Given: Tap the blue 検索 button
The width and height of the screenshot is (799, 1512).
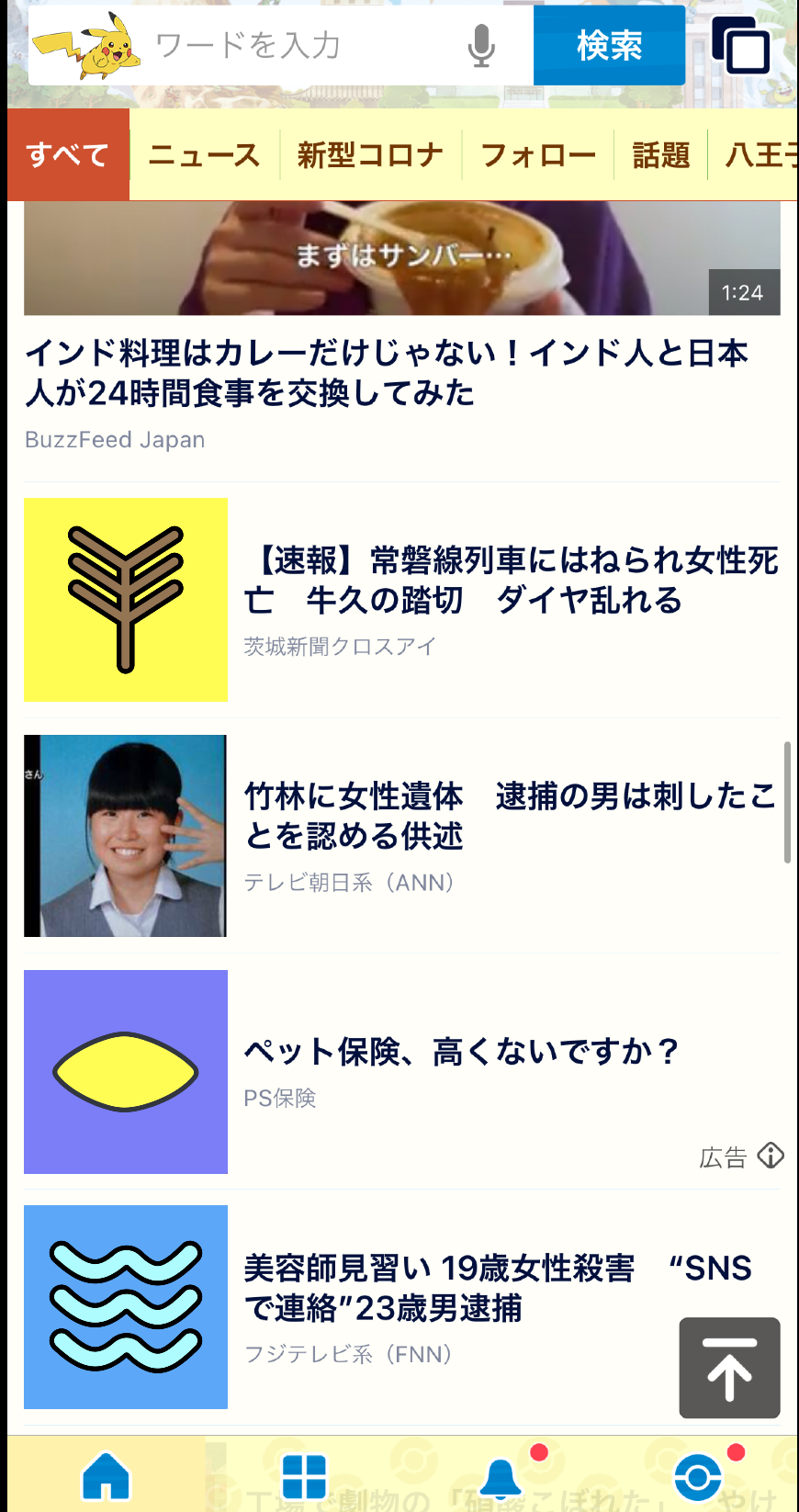Looking at the screenshot, I should (609, 45).
